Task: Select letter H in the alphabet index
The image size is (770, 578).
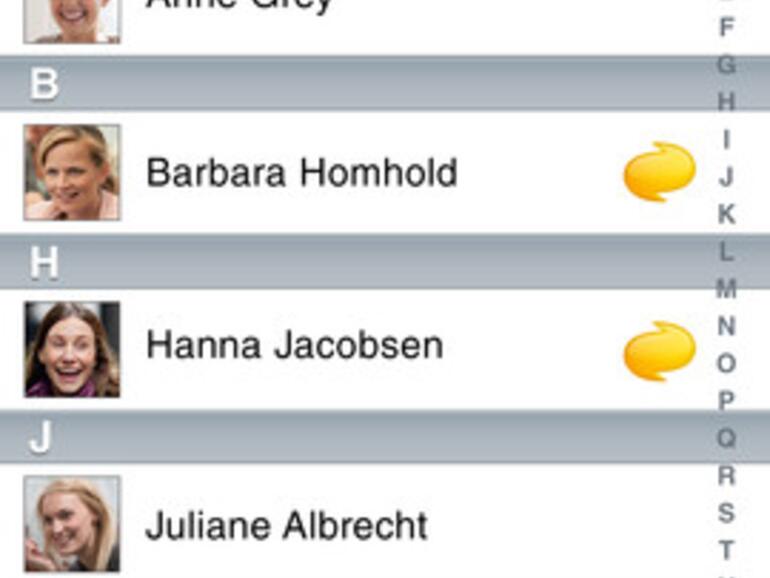Action: [727, 101]
